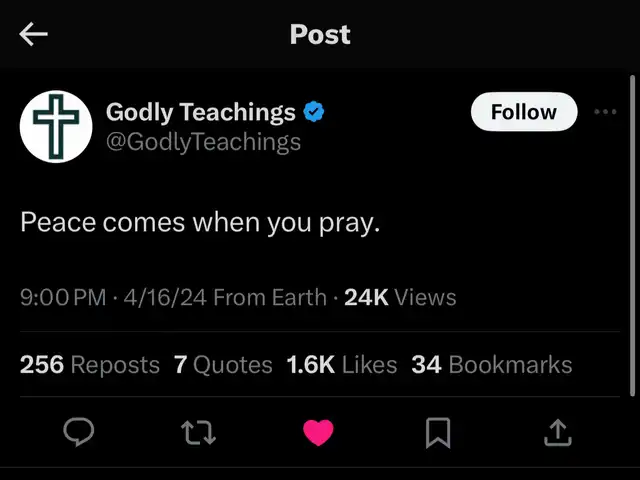This screenshot has height=480, width=640.
Task: Open the @GodlyTeachings handle profile
Action: point(203,142)
